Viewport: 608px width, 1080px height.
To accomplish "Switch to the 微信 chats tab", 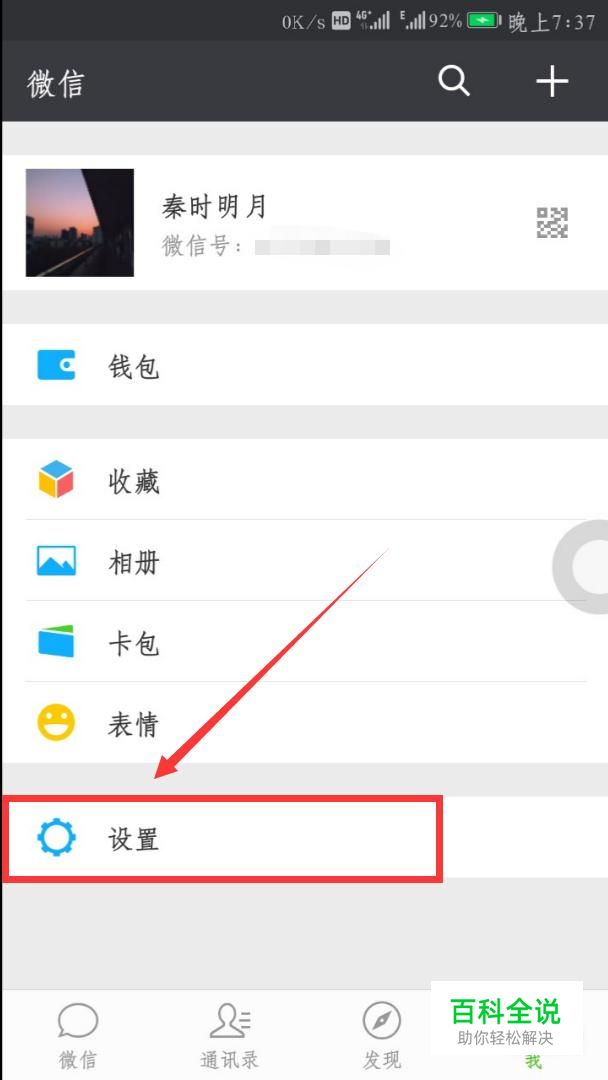I will [x=77, y=1035].
